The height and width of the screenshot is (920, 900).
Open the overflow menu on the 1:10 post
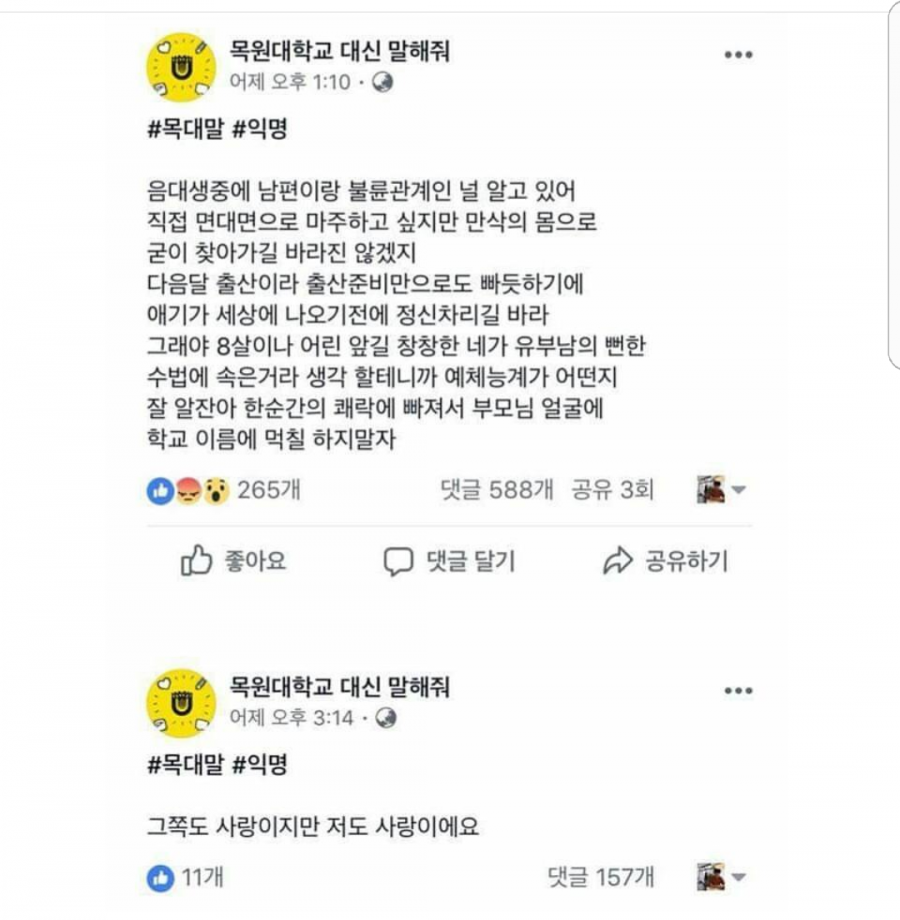pyautogui.click(x=737, y=53)
